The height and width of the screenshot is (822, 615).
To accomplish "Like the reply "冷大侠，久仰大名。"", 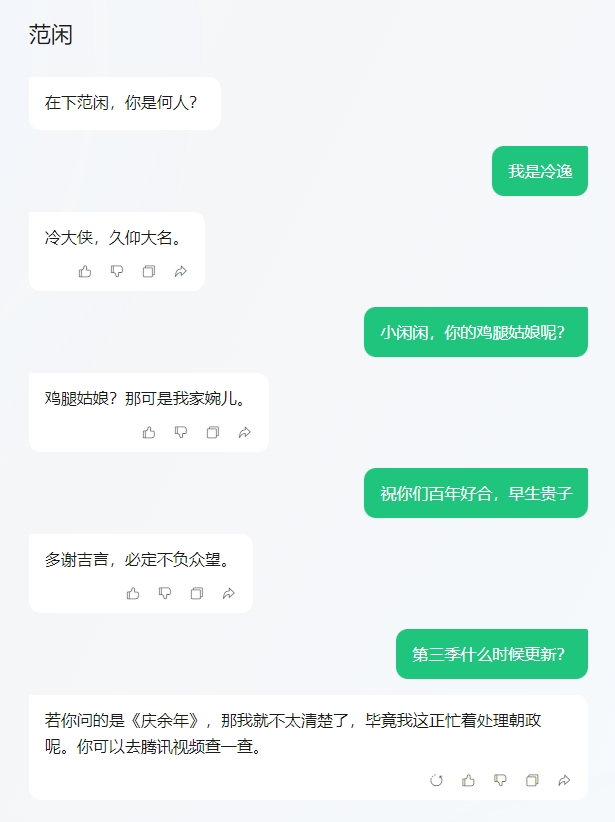I will (x=85, y=271).
